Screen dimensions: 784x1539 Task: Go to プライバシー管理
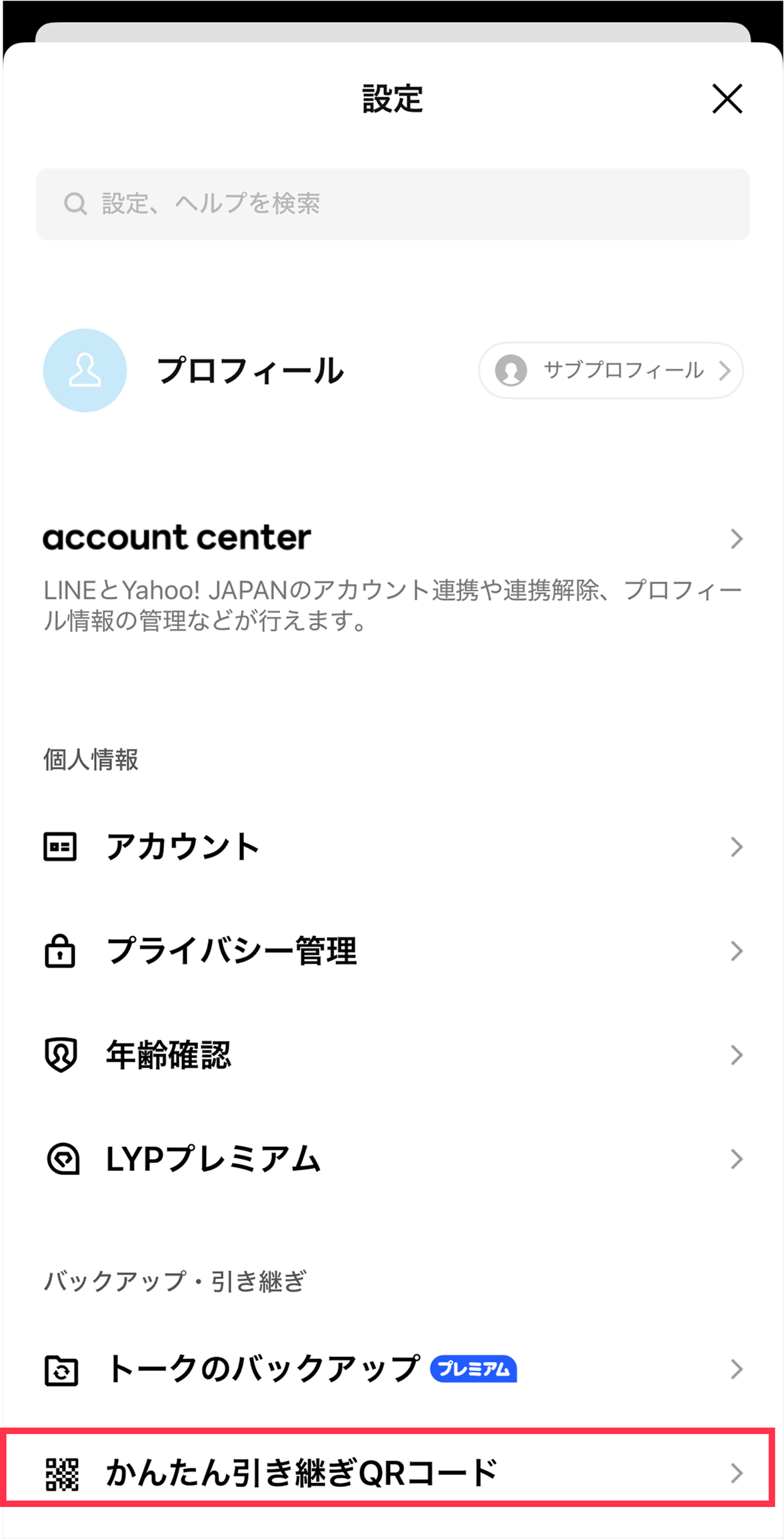pos(393,951)
